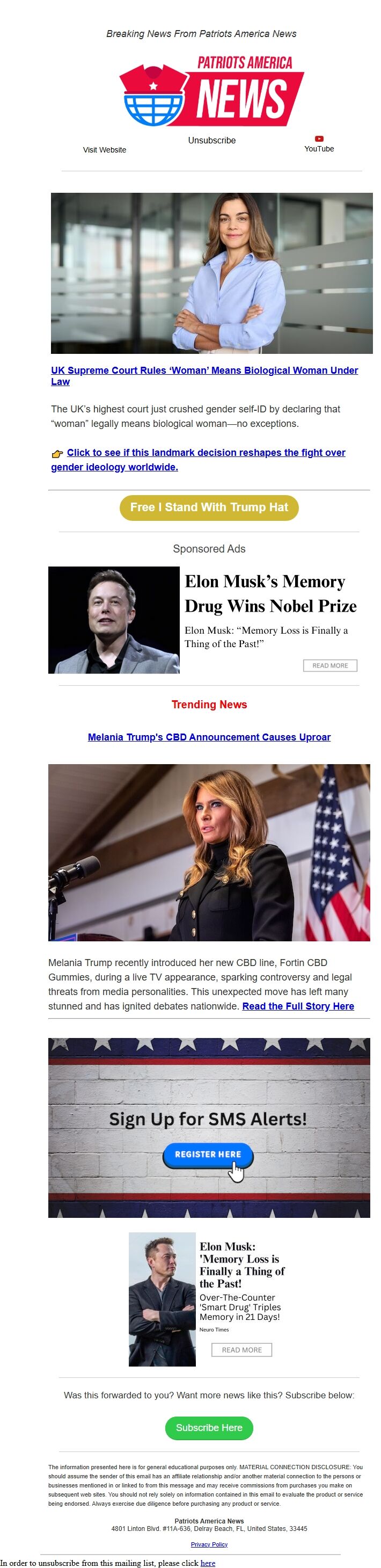381x1568 pixels.
Task: Open the woman in blue shirt image
Action: [211, 273]
